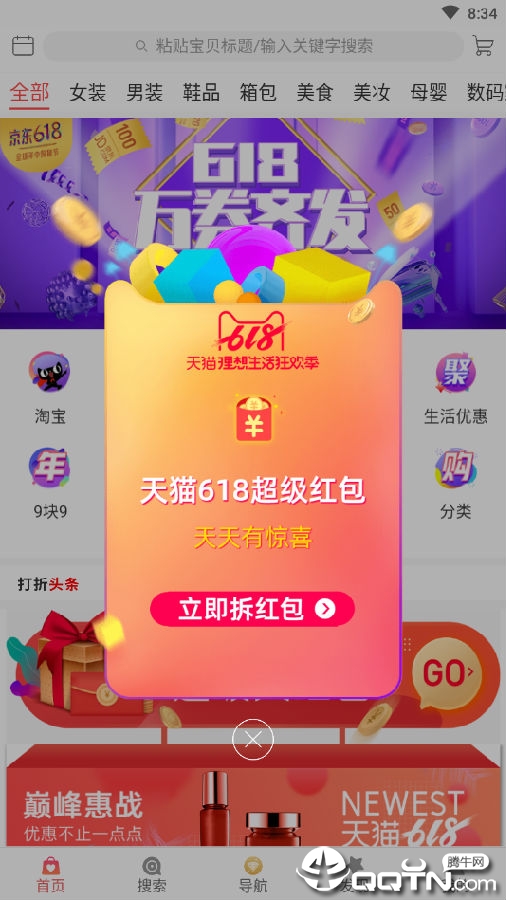This screenshot has width=506, height=900.
Task: Switch to the 导航 bottom tab
Action: click(x=253, y=875)
